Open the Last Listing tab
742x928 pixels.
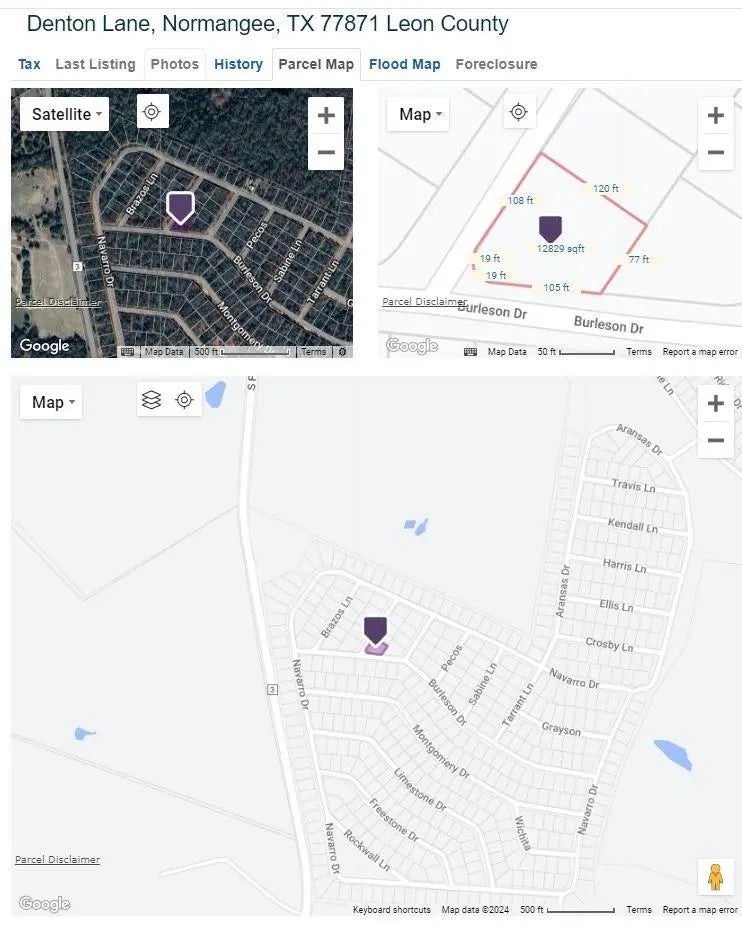pyautogui.click(x=95, y=64)
